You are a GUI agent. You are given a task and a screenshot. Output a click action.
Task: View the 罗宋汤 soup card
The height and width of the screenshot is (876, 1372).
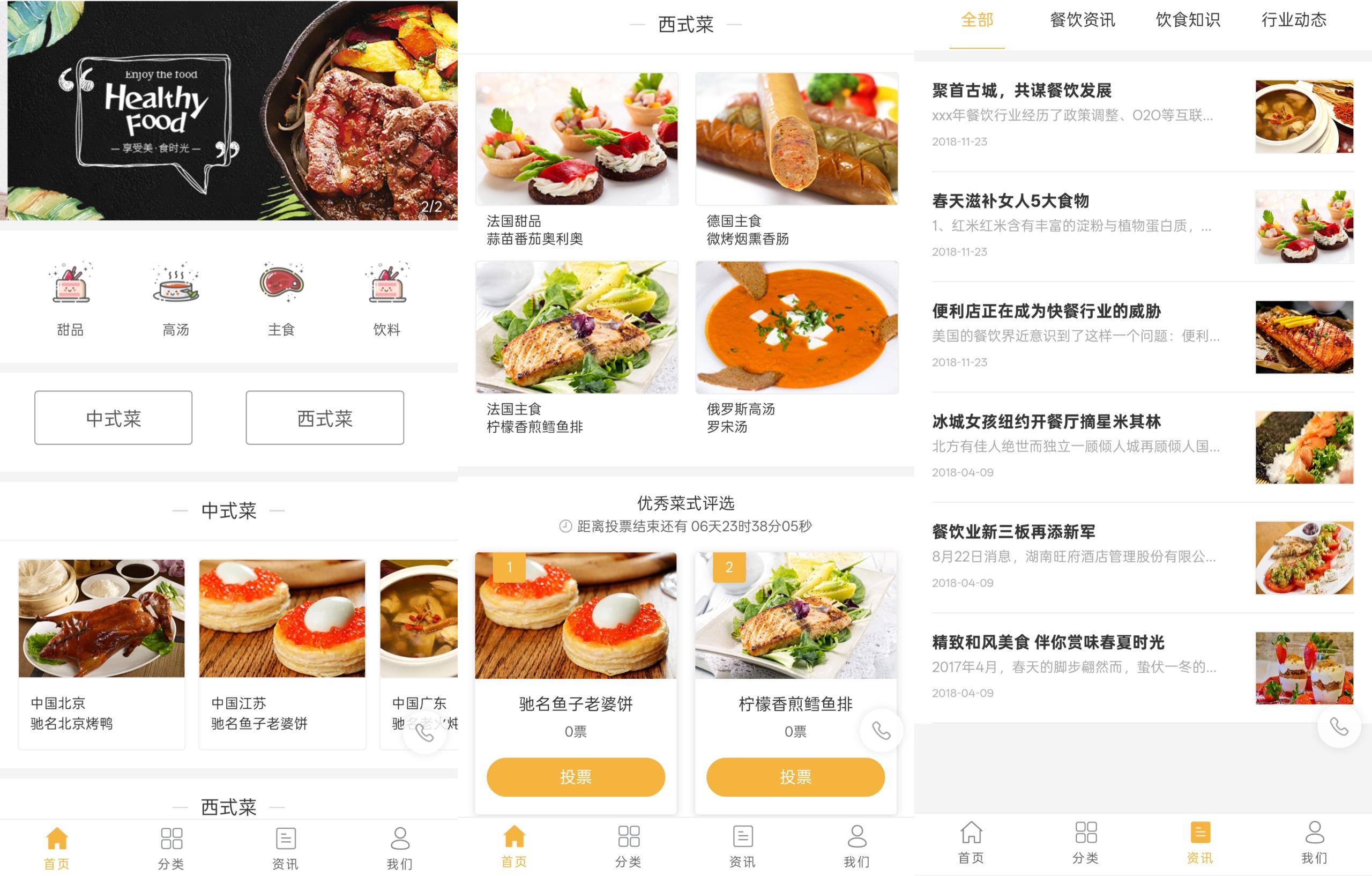[796, 347]
